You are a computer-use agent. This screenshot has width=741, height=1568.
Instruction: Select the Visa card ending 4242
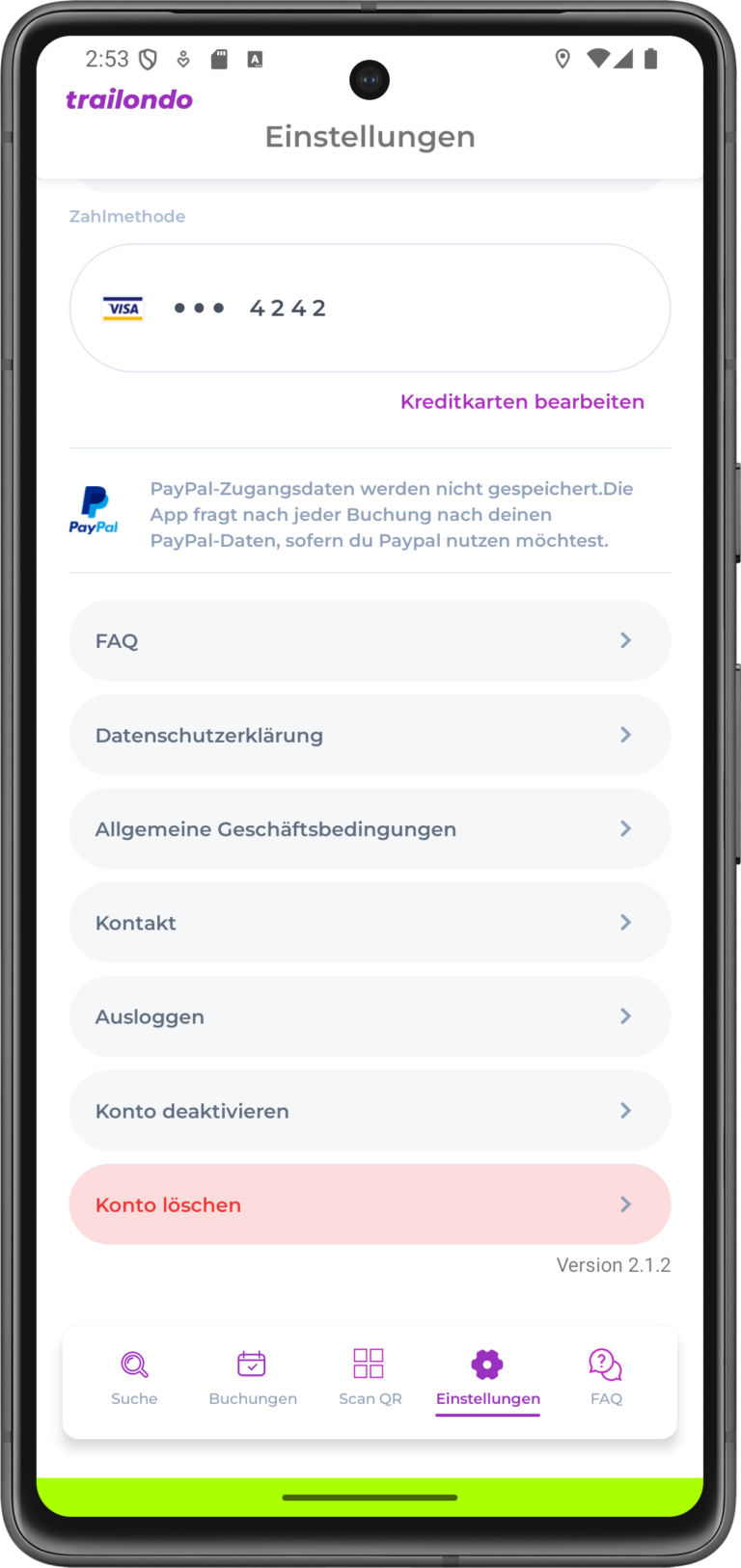tap(370, 308)
